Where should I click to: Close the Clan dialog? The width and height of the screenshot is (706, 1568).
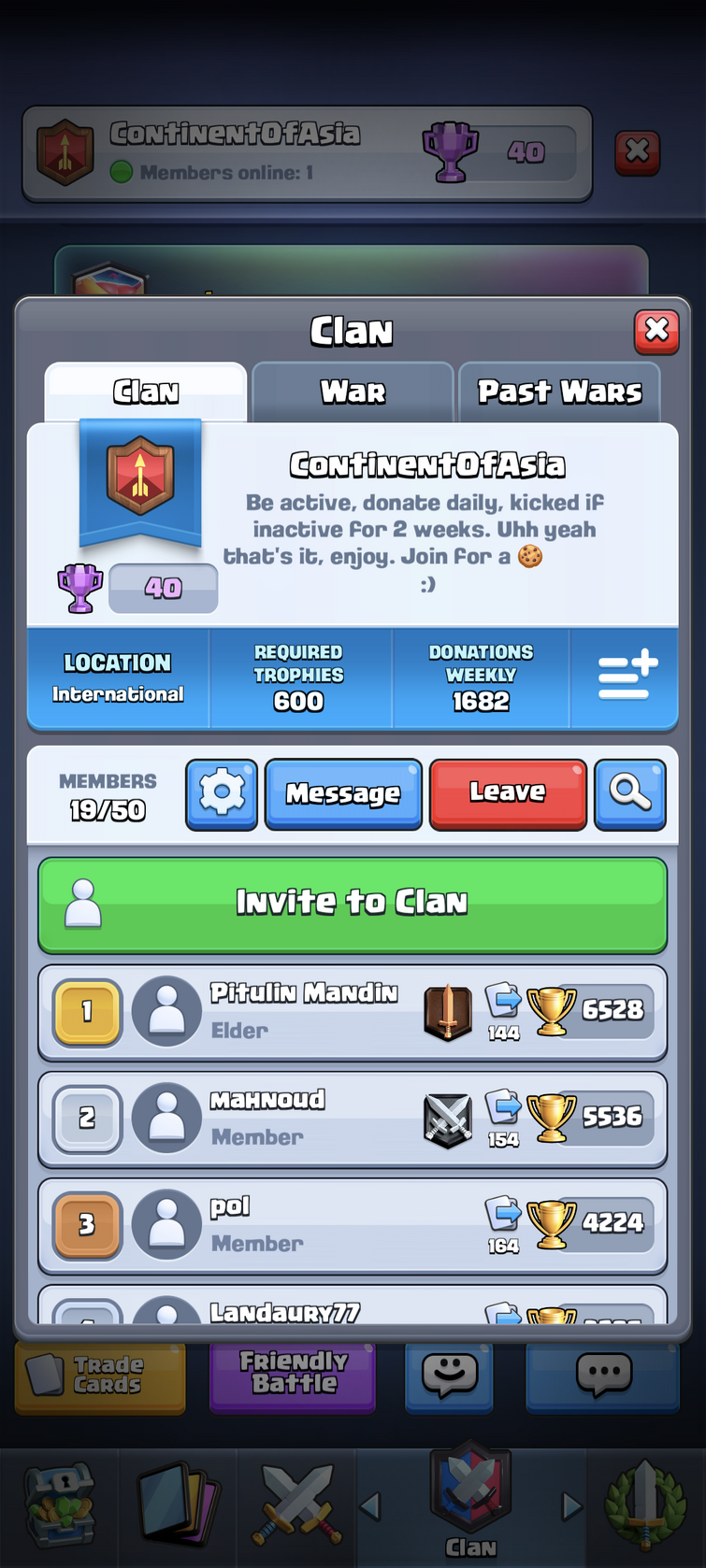(656, 331)
